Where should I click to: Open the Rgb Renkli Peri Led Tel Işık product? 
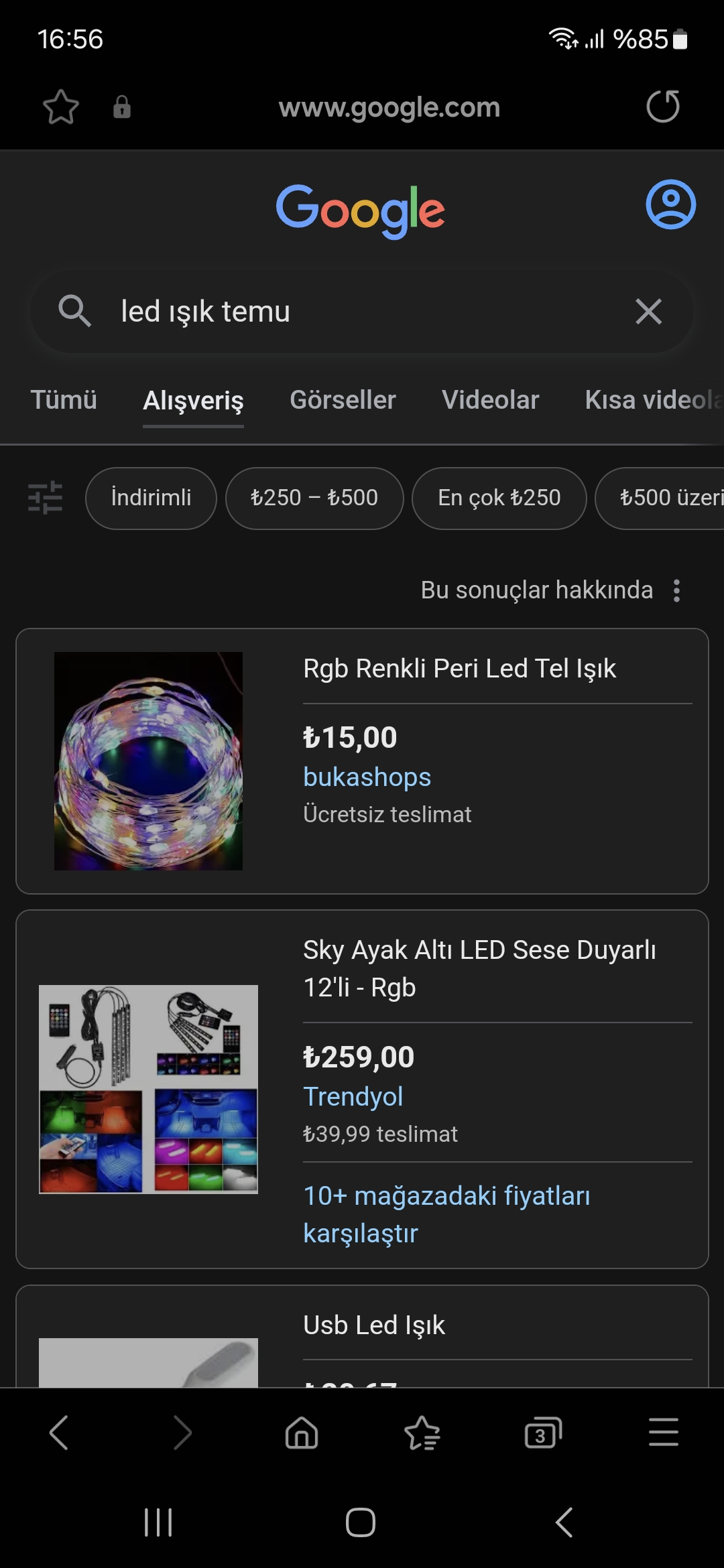tap(459, 669)
